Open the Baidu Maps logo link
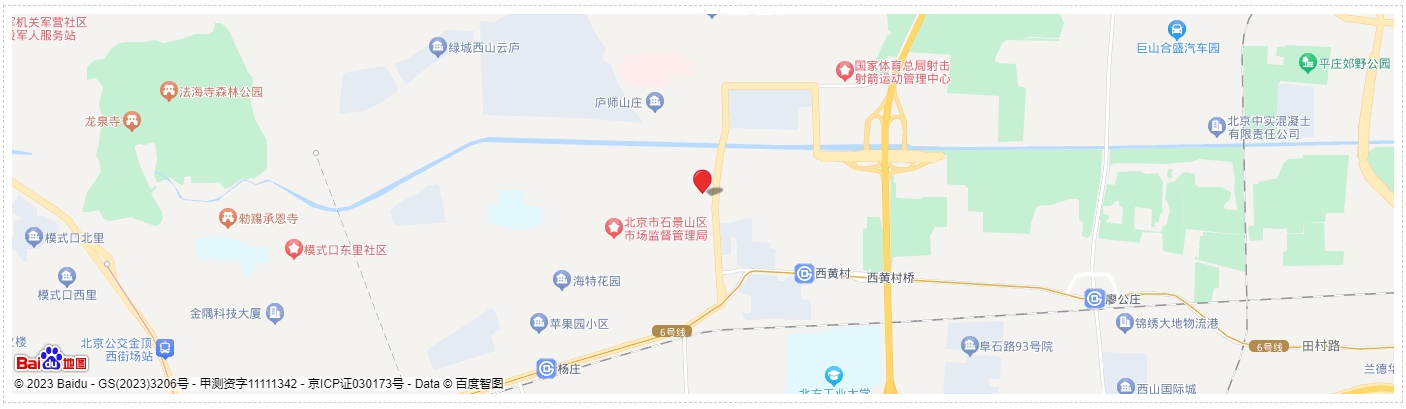The width and height of the screenshot is (1406, 409). click(51, 359)
